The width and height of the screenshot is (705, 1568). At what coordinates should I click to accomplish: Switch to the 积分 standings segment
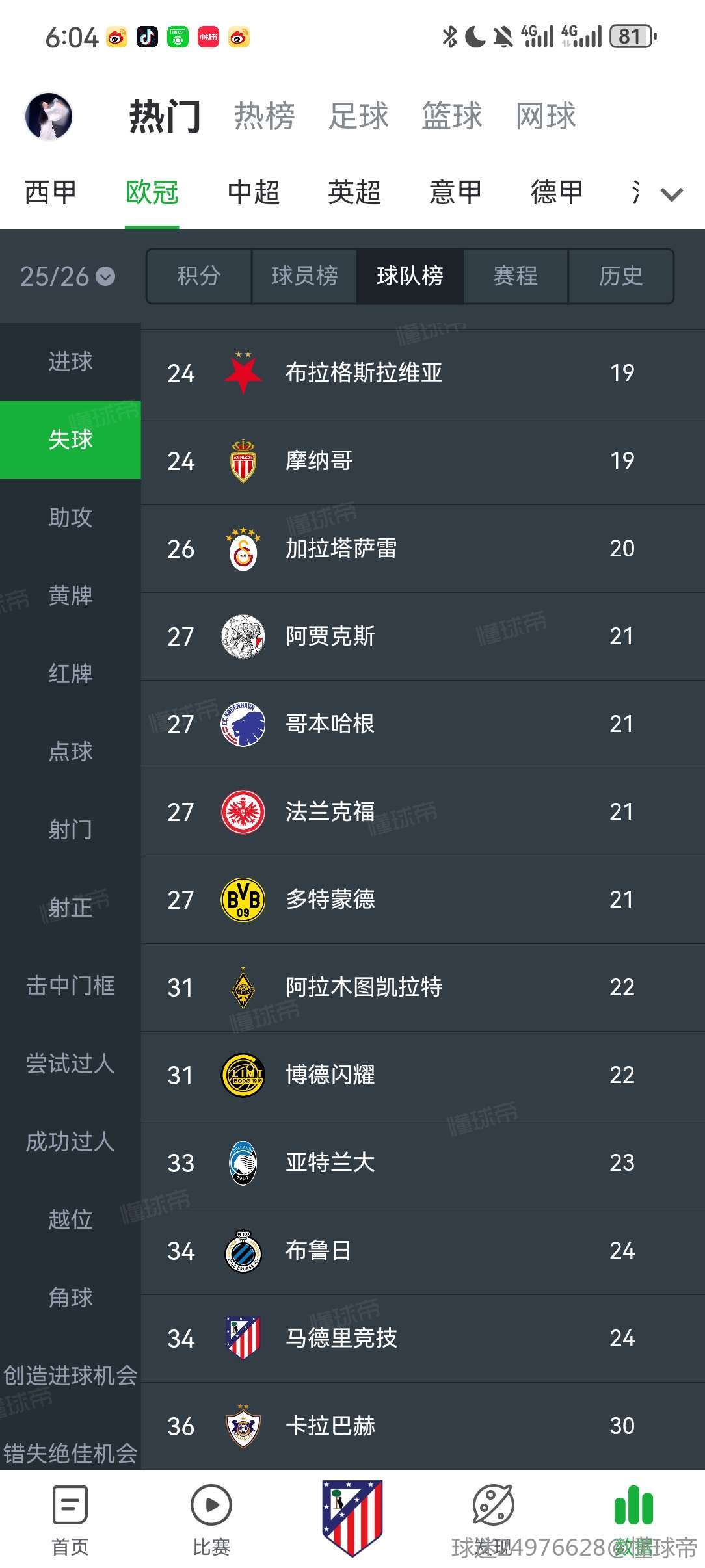click(199, 276)
